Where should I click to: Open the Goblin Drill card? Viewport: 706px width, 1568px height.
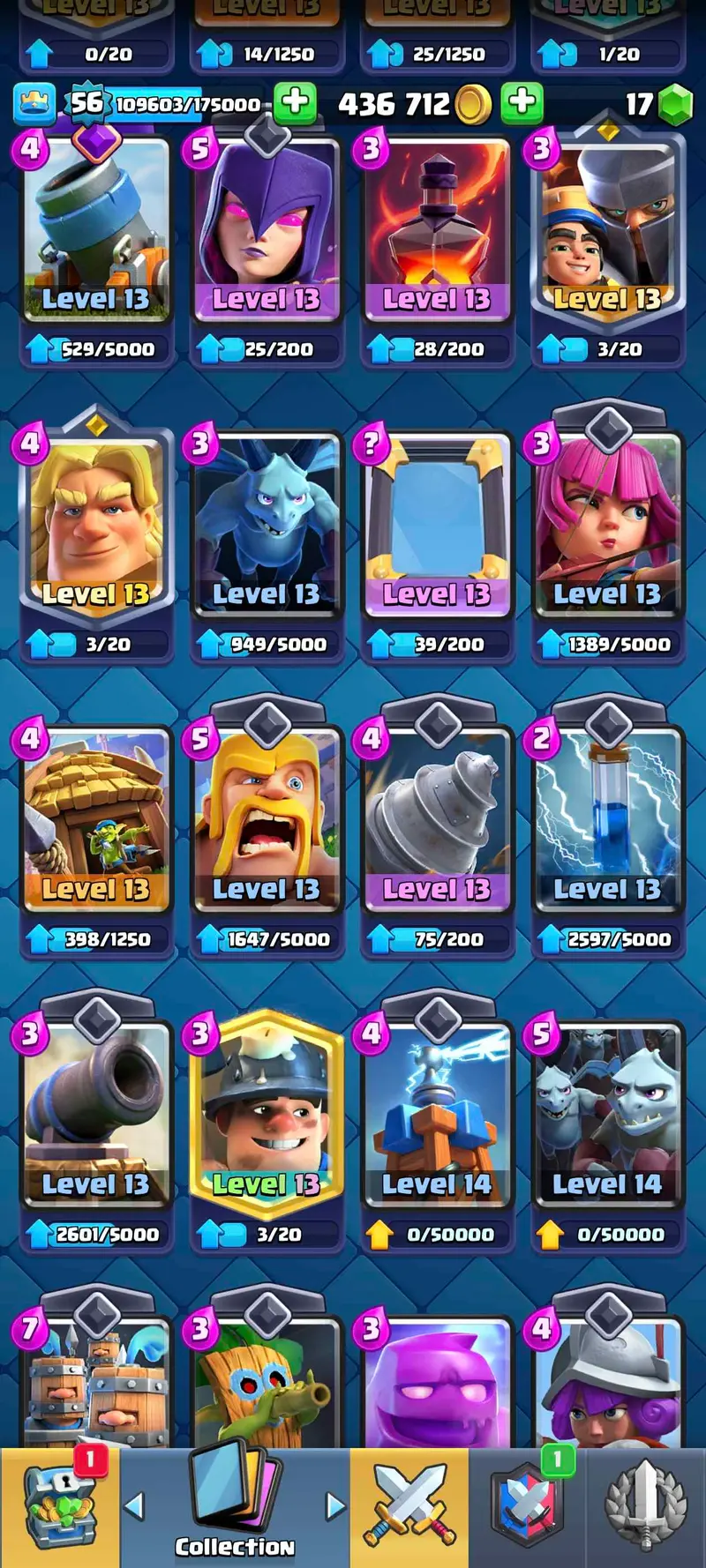[x=436, y=822]
